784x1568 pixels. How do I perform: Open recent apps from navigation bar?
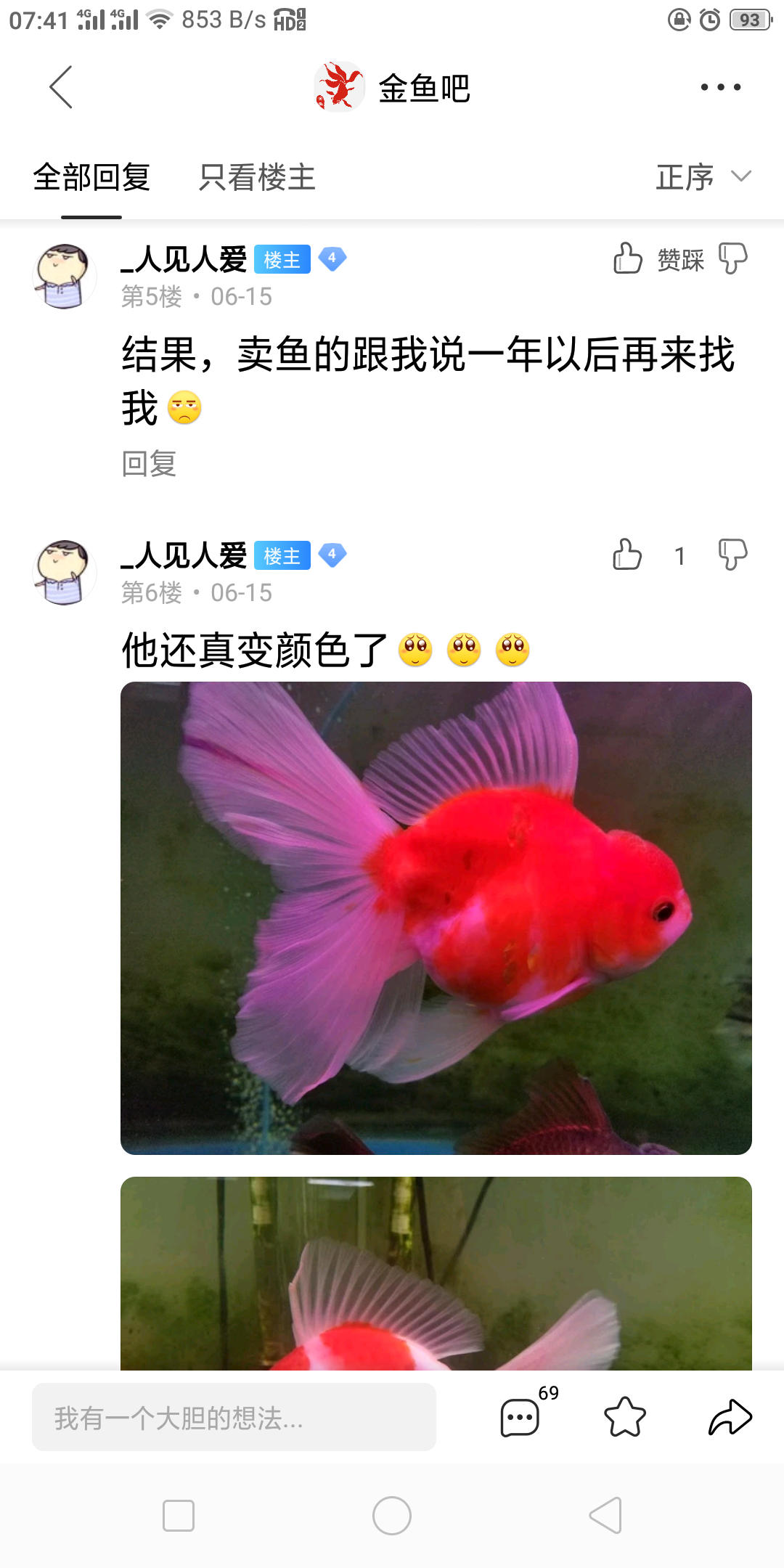179,1516
